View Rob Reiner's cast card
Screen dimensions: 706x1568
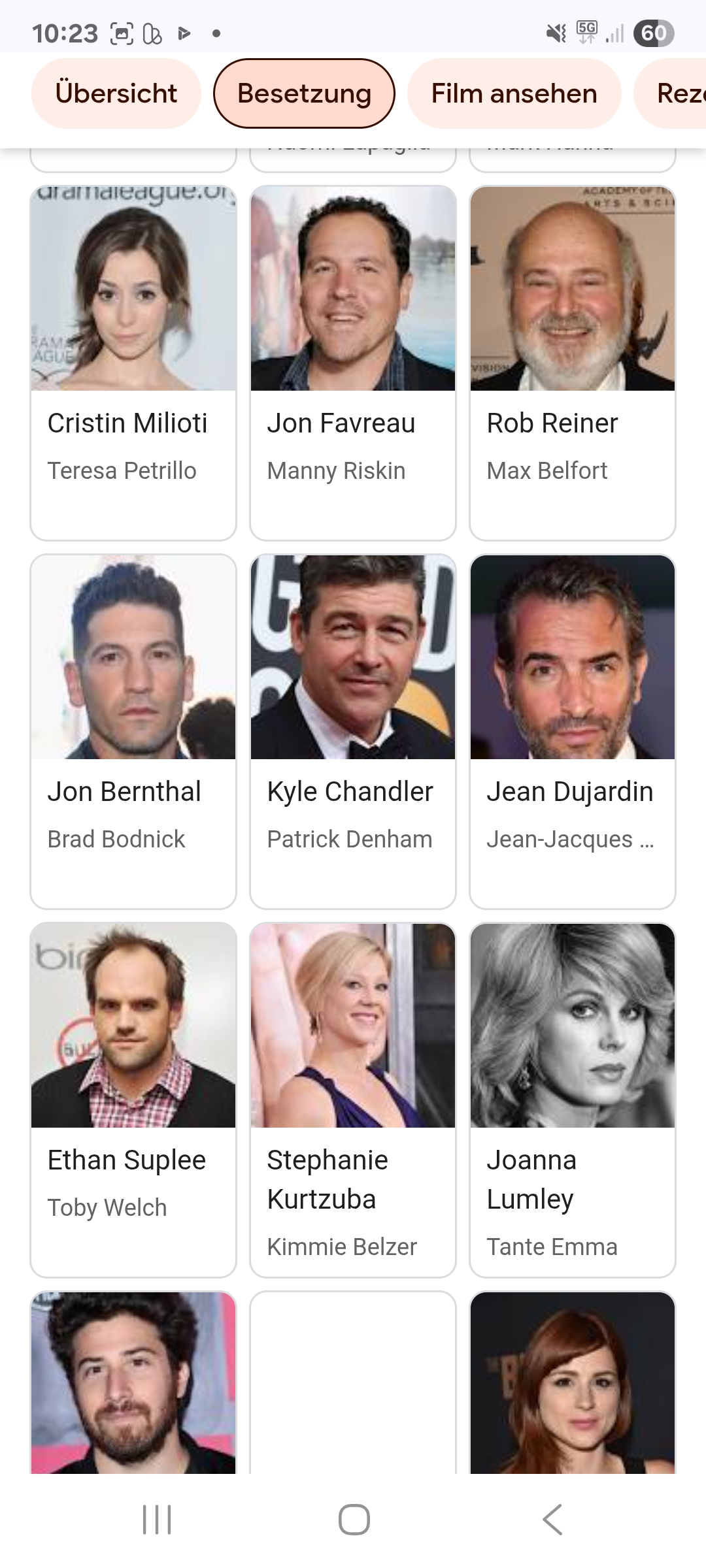click(x=573, y=363)
